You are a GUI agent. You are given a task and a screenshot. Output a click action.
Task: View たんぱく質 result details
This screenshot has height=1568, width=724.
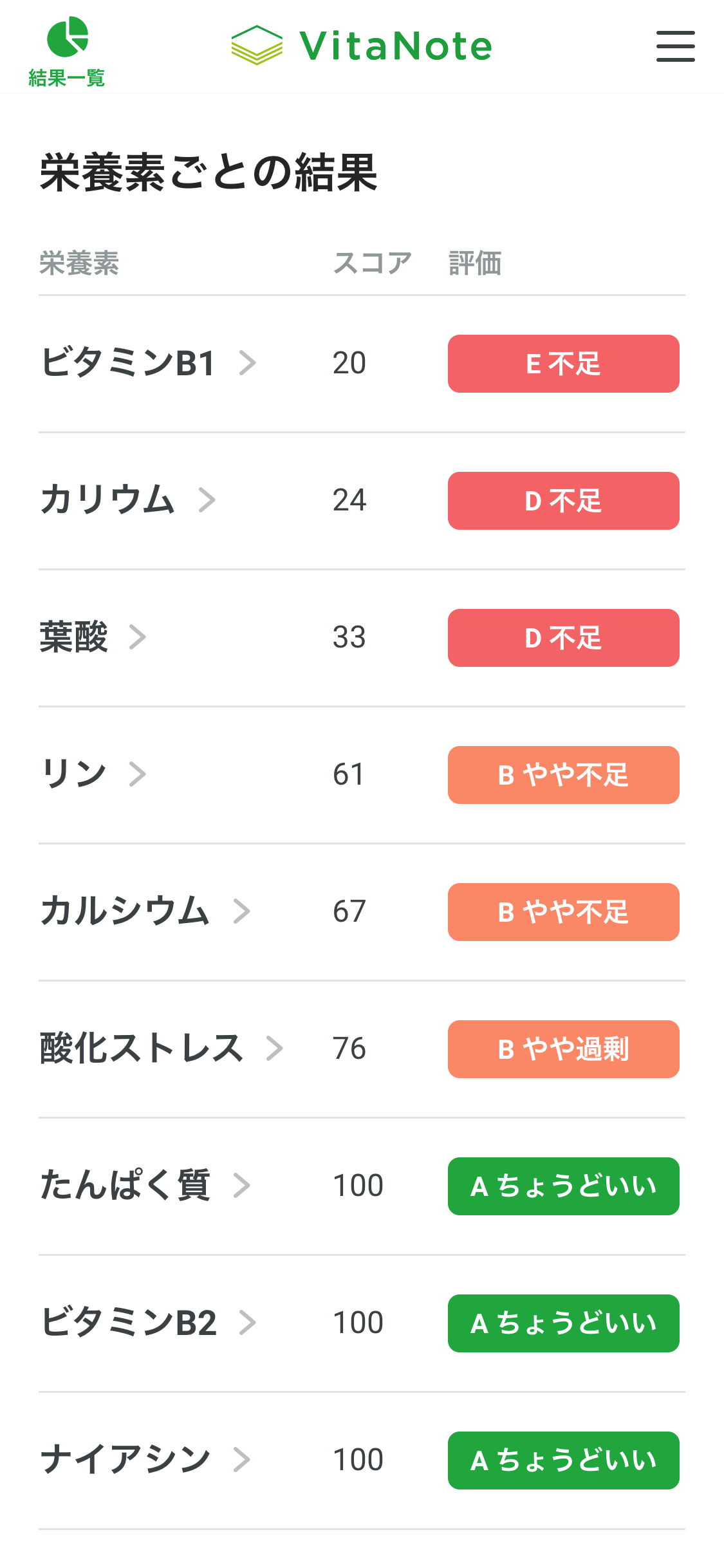click(145, 1186)
